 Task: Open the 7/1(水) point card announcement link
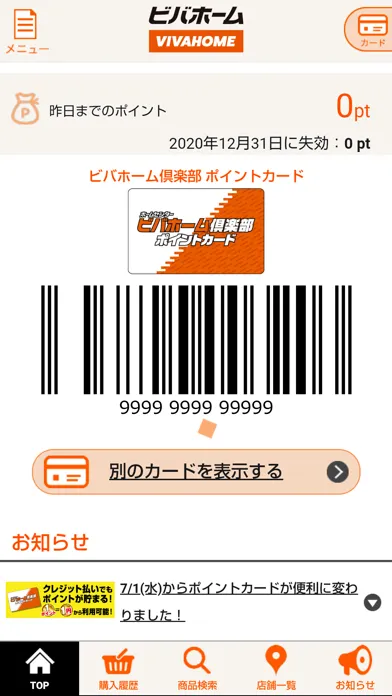pos(239,602)
